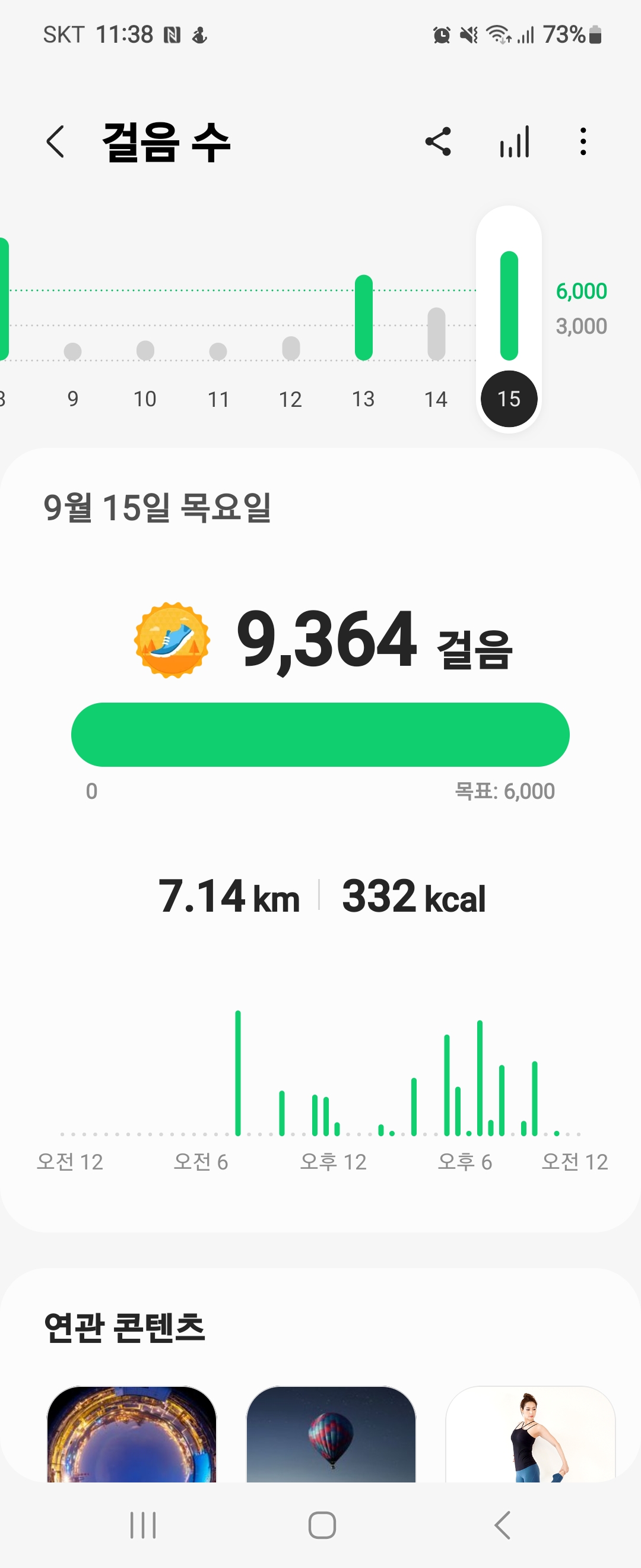Viewport: 641px width, 1568px height.
Task: Share the step count record
Action: point(438,142)
